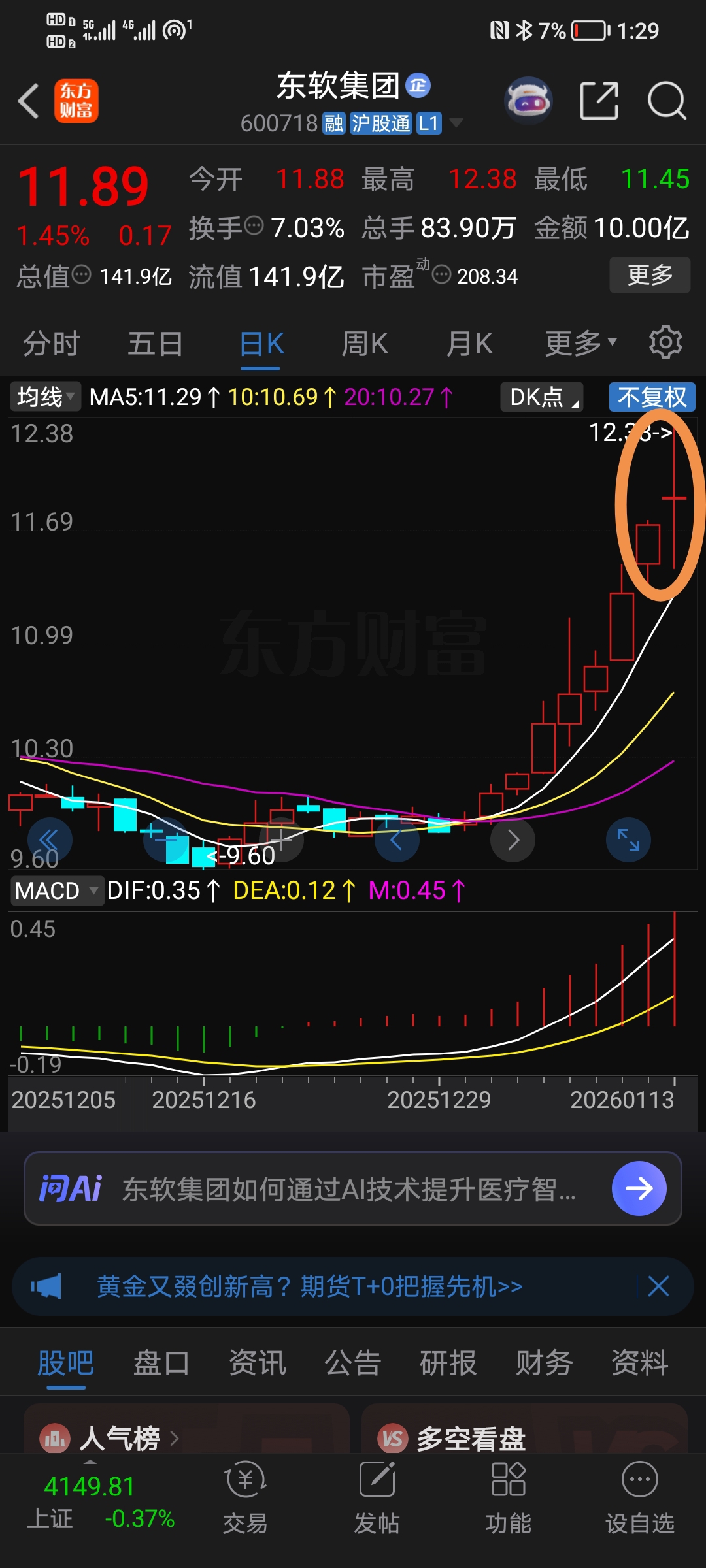The image size is (706, 1568).
Task: Tap the 不复权 adjustment button
Action: pyautogui.click(x=652, y=397)
